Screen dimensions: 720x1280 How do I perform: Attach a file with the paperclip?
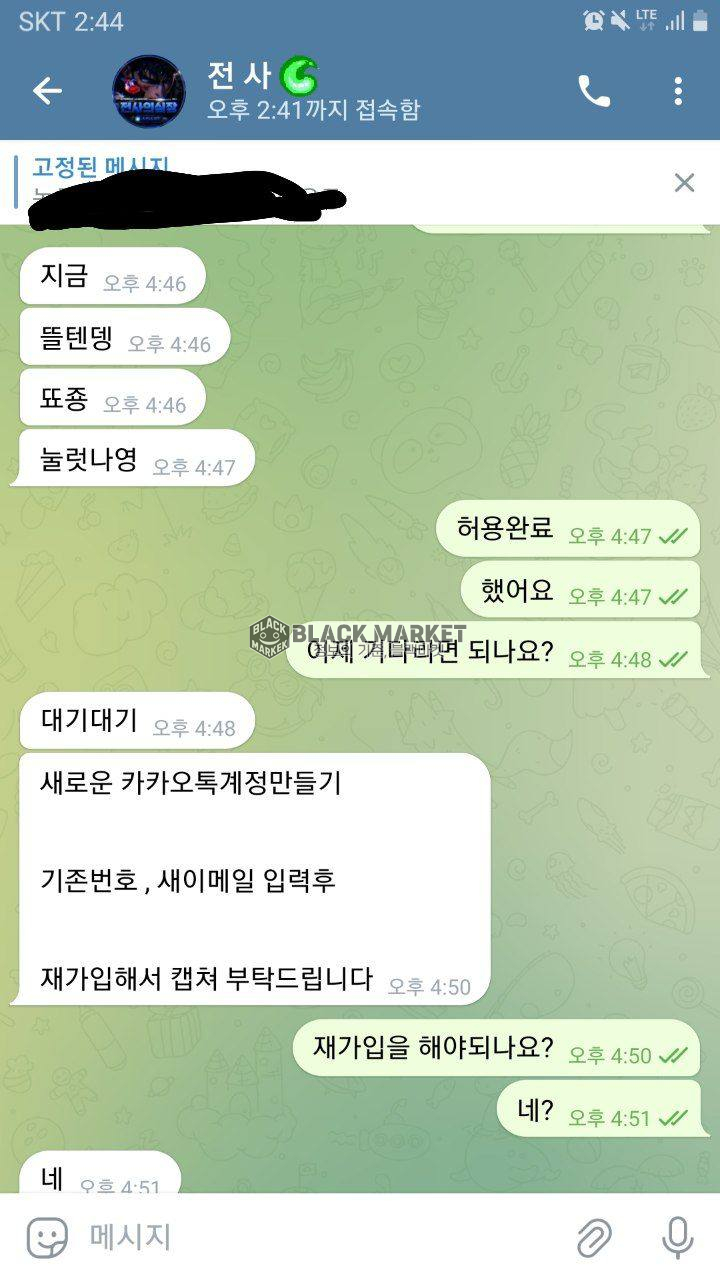pos(594,1238)
